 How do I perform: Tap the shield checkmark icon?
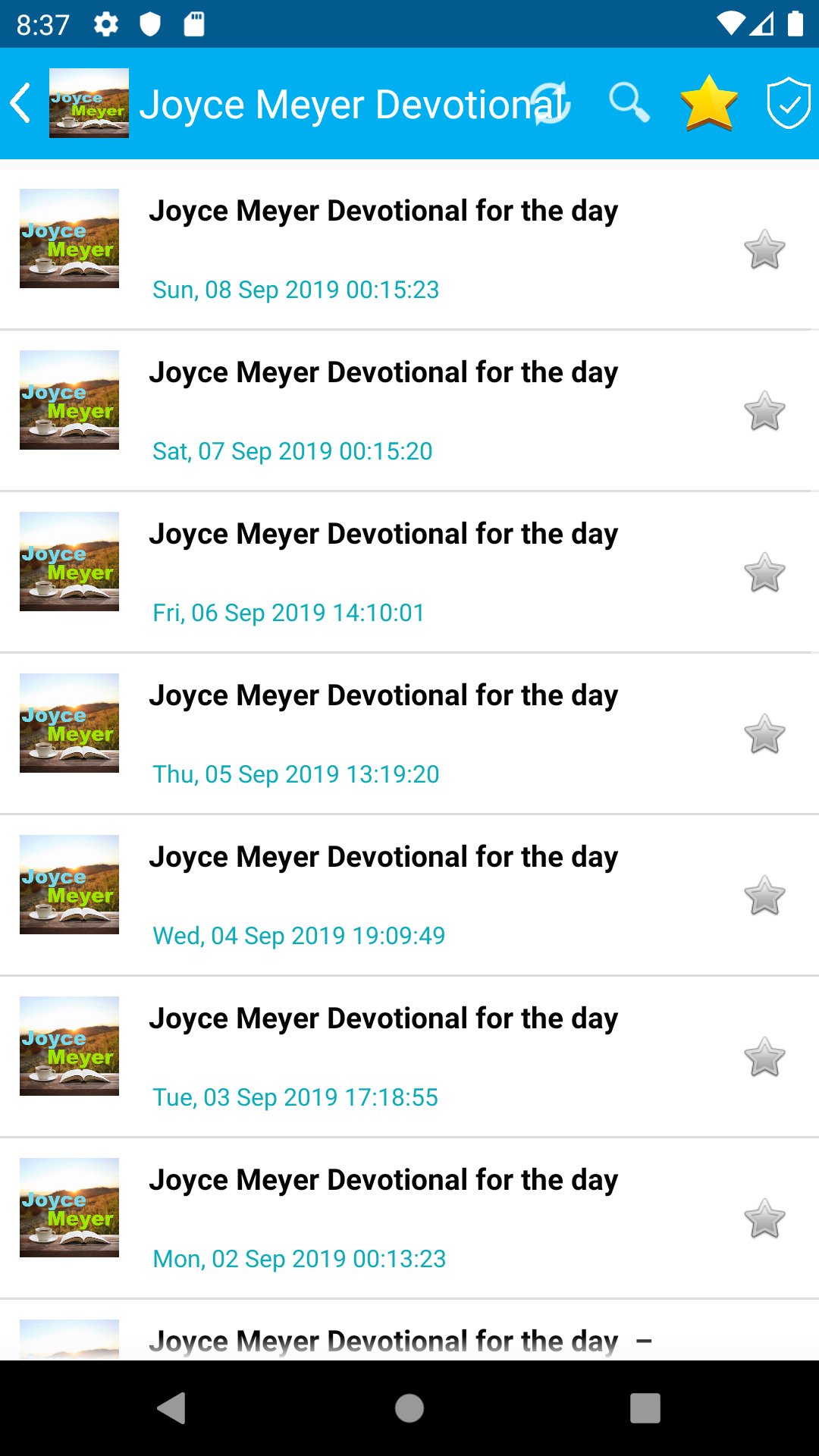point(788,103)
